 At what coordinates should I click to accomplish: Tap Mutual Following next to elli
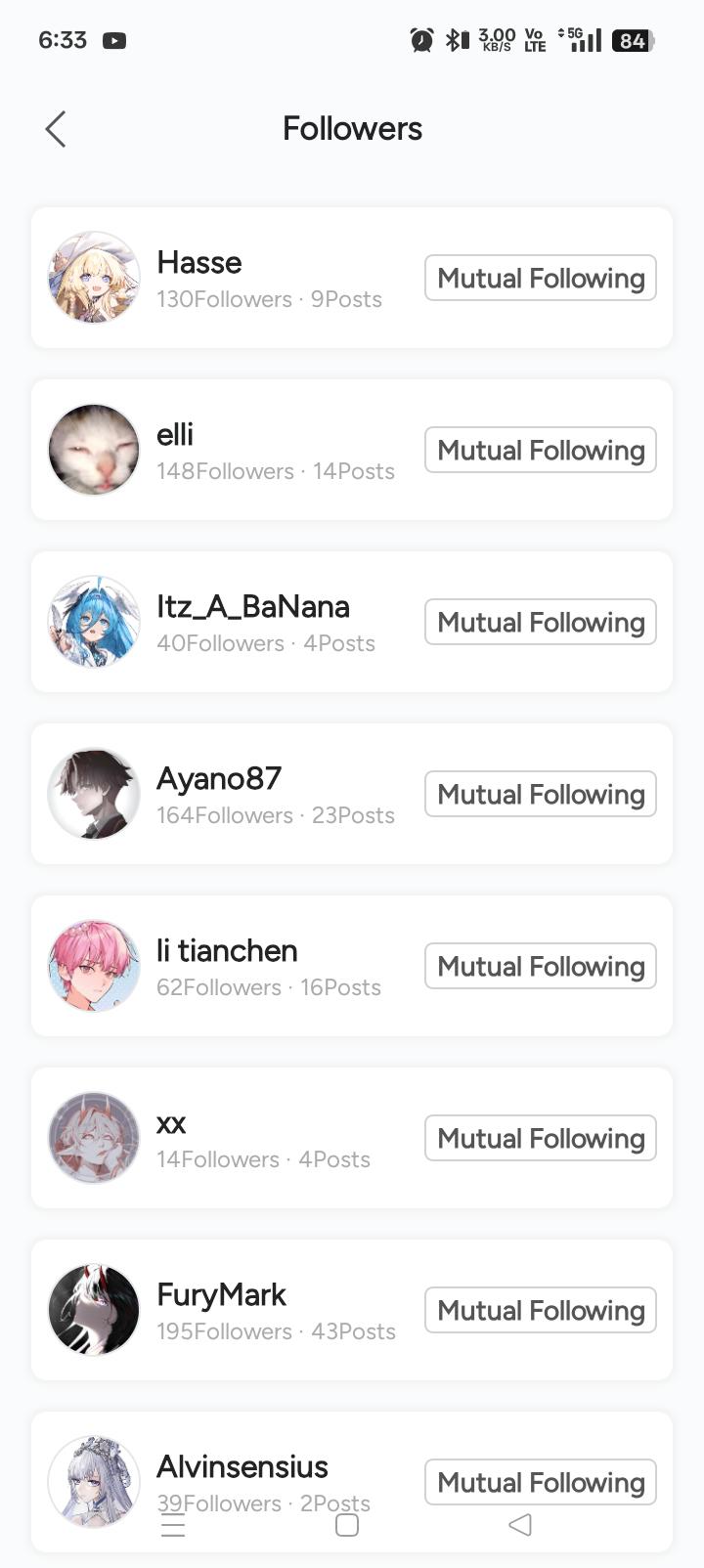[x=540, y=451]
